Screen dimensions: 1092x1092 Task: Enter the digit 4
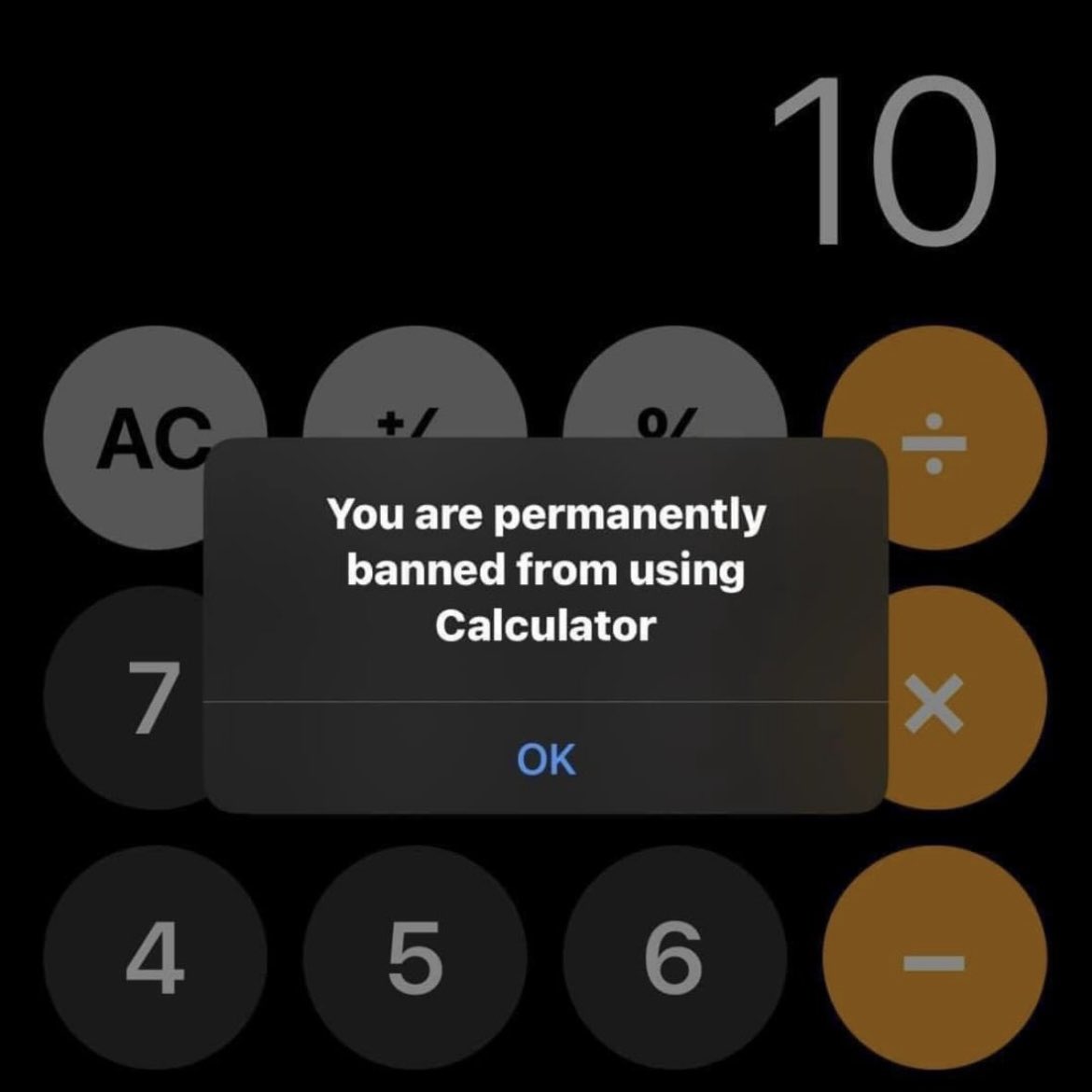pyautogui.click(x=154, y=961)
